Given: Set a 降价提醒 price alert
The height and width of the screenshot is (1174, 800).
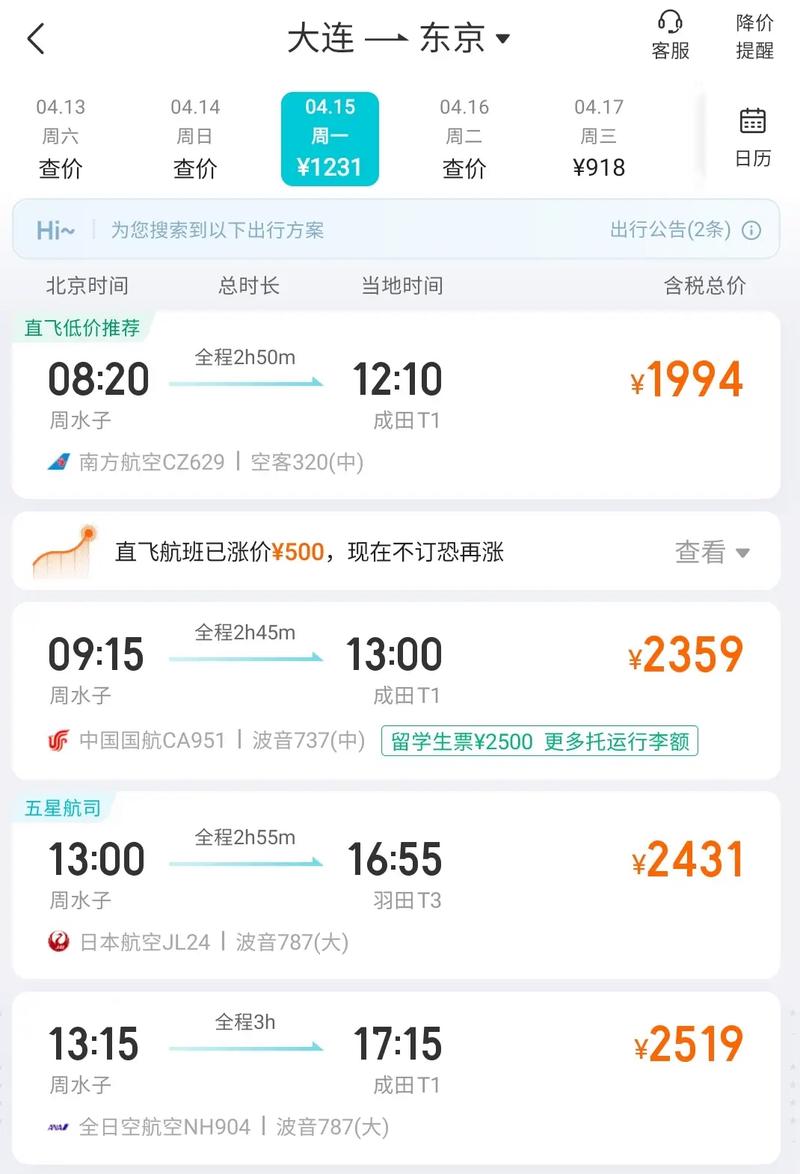Looking at the screenshot, I should [755, 37].
